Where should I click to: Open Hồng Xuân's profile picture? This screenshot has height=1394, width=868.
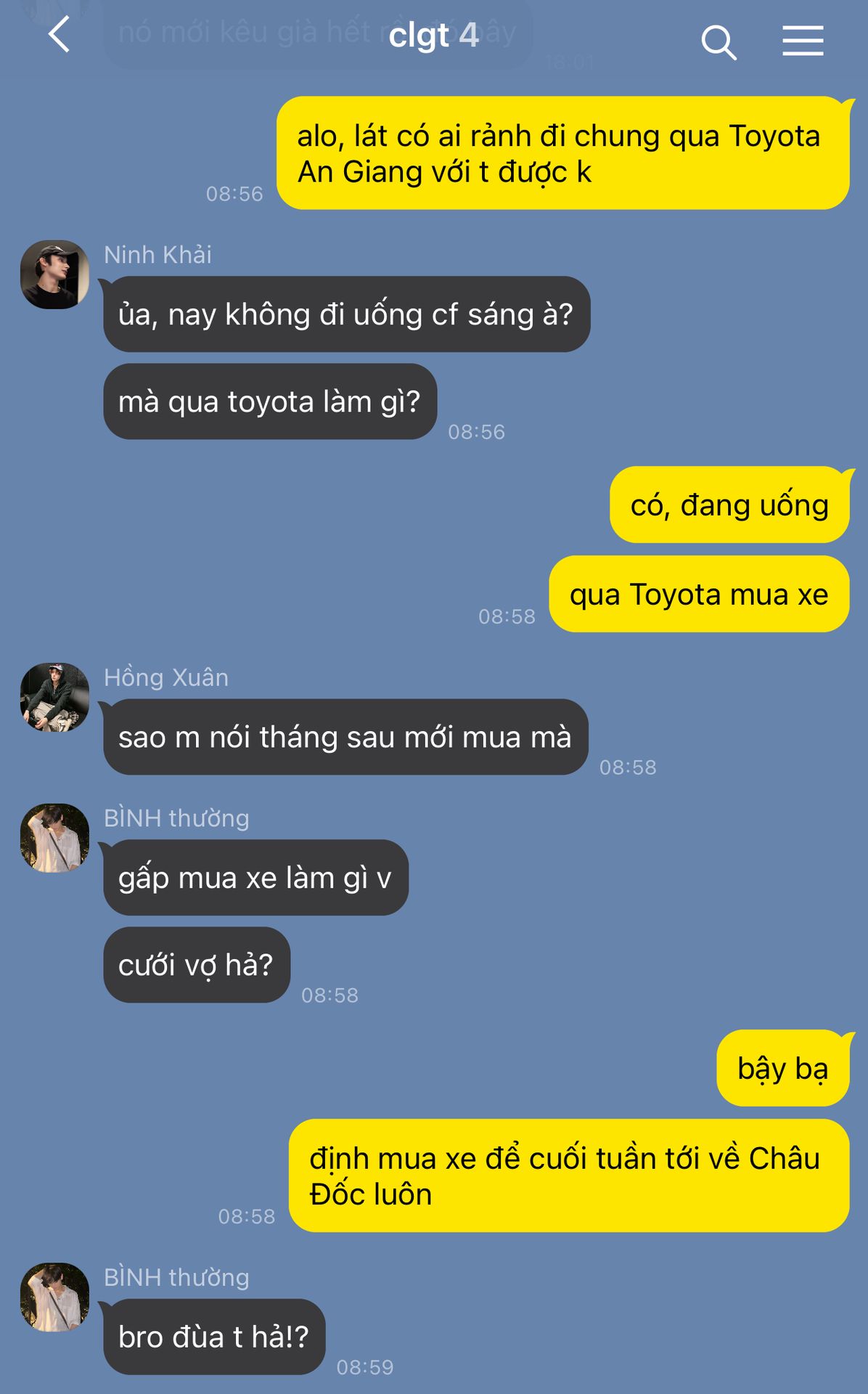54,697
